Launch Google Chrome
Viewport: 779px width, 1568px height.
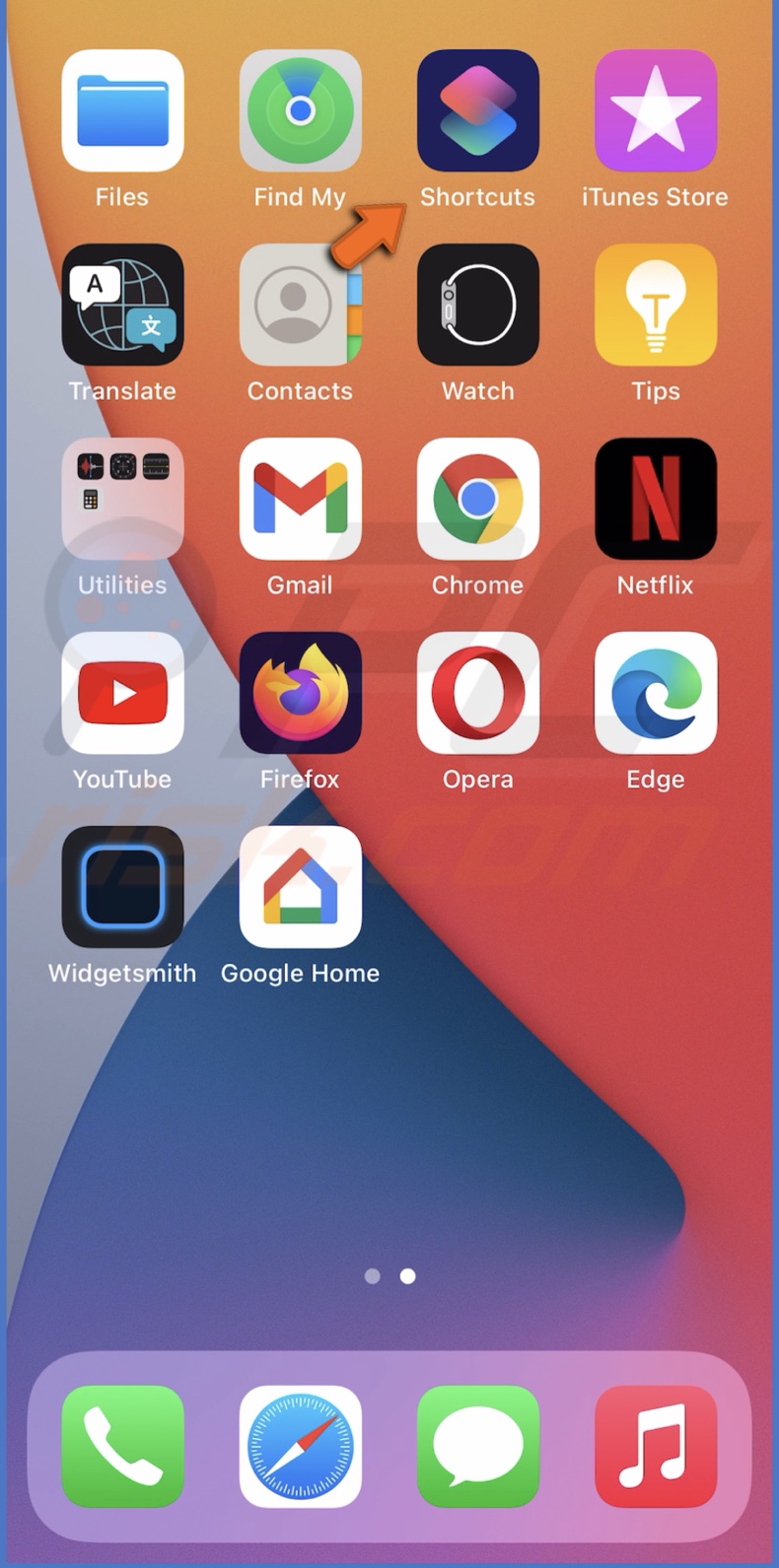478,498
